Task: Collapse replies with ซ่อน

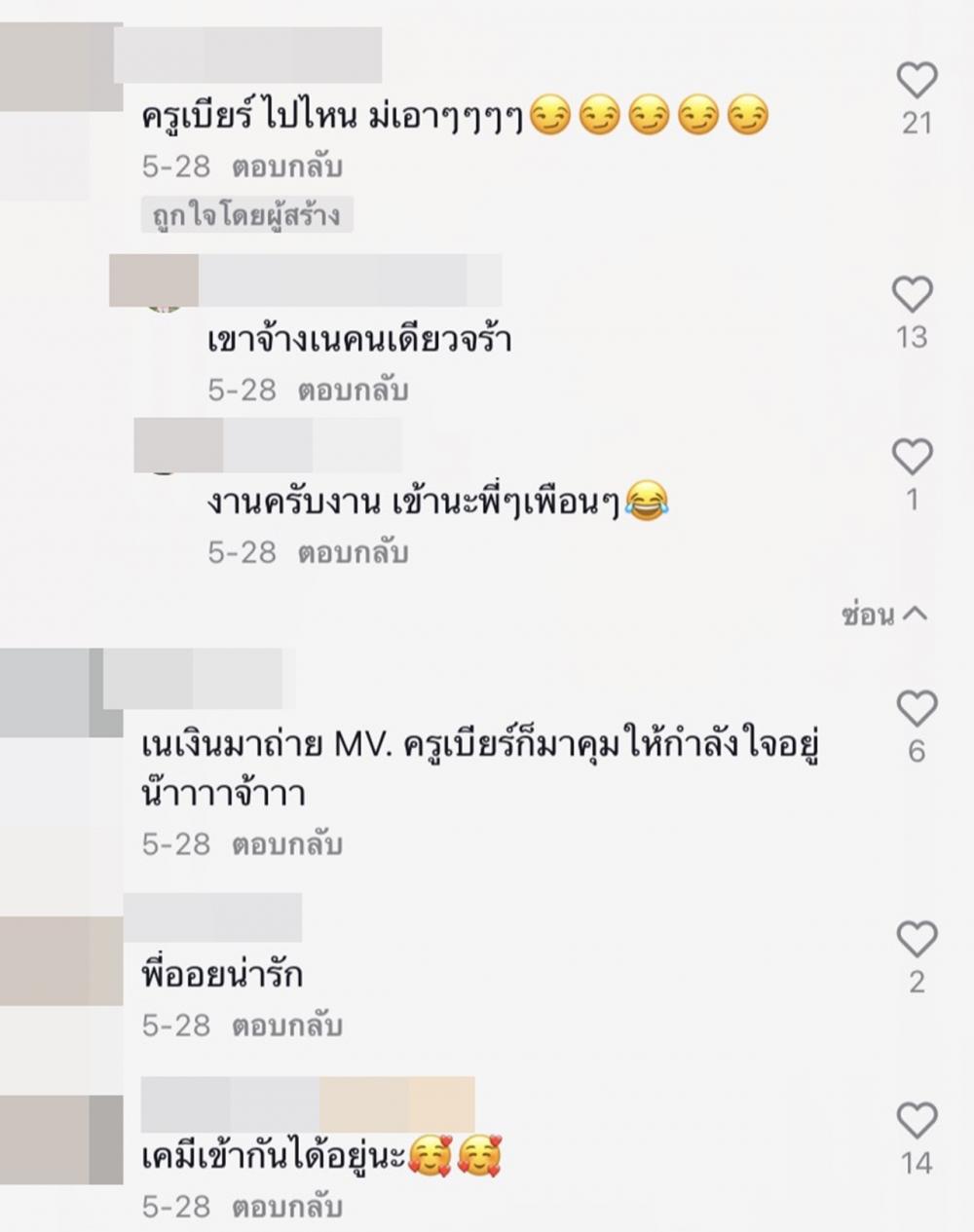Action: tap(884, 615)
